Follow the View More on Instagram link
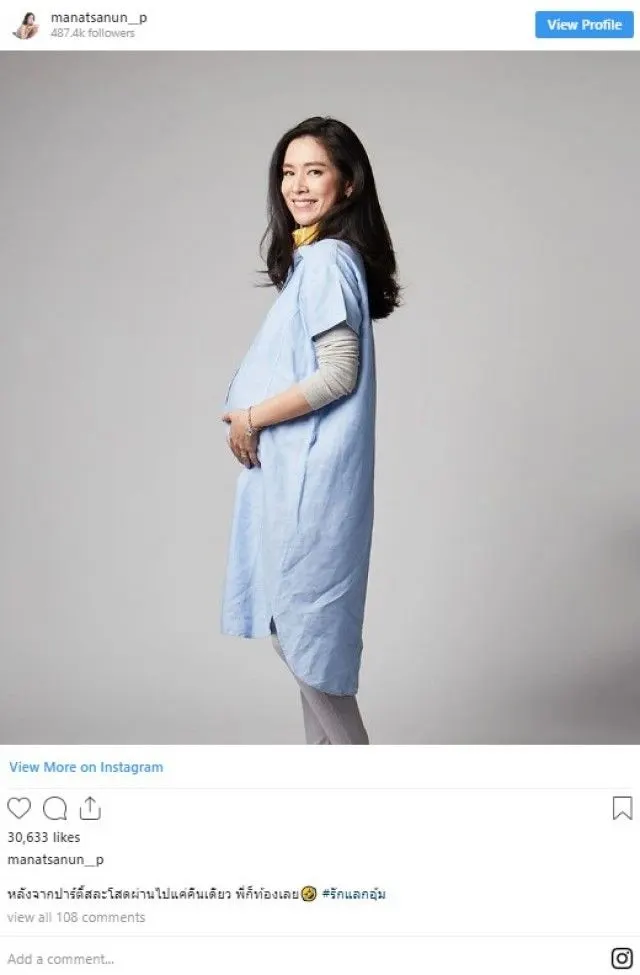Viewport: 640px width, 975px height. (x=86, y=767)
